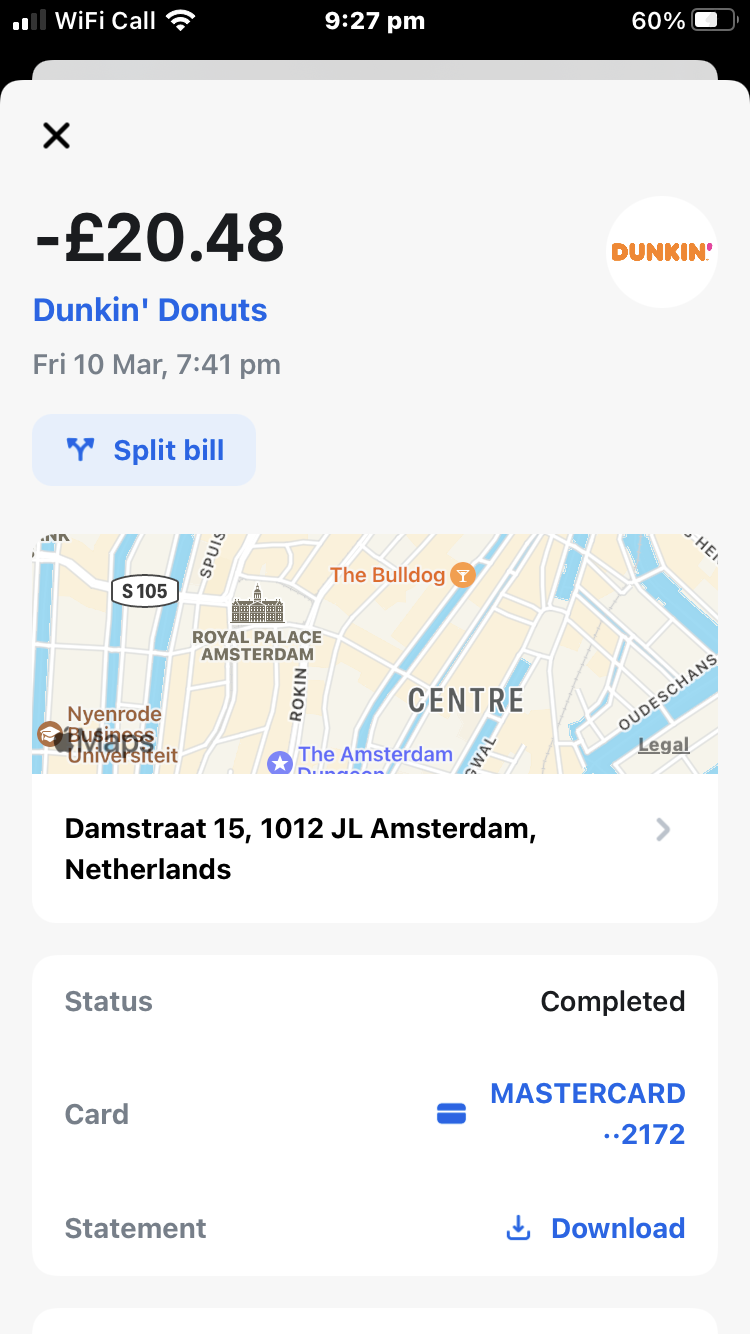Open the Dunkin' Donuts merchant link
This screenshot has width=750, height=1334.
pos(150,310)
